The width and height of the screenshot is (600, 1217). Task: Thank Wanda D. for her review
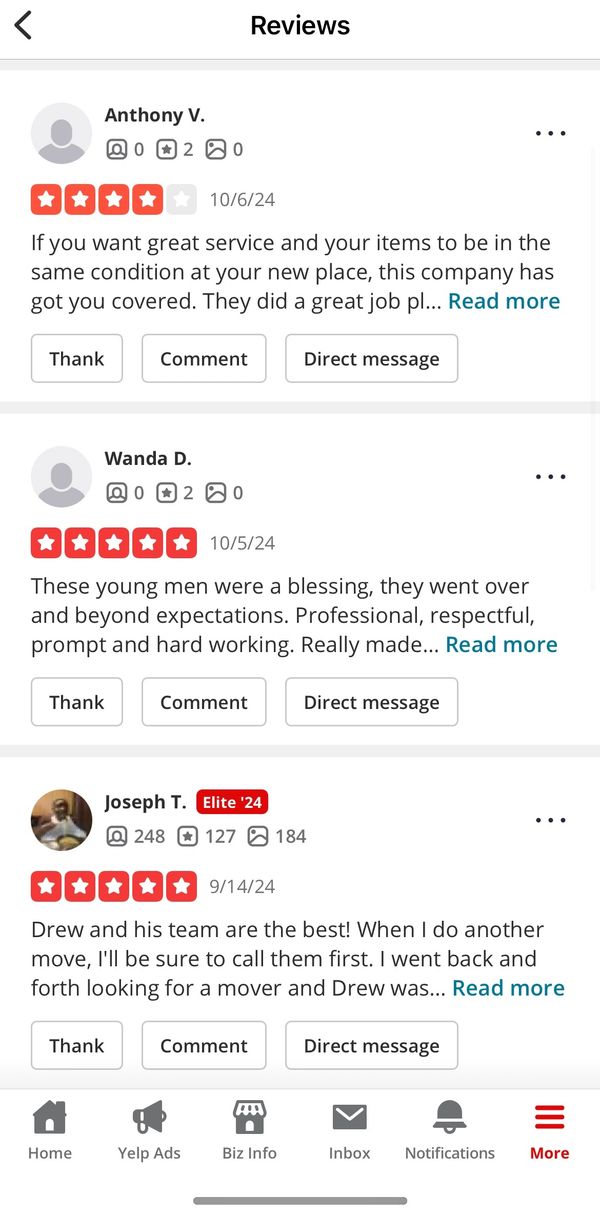76,702
